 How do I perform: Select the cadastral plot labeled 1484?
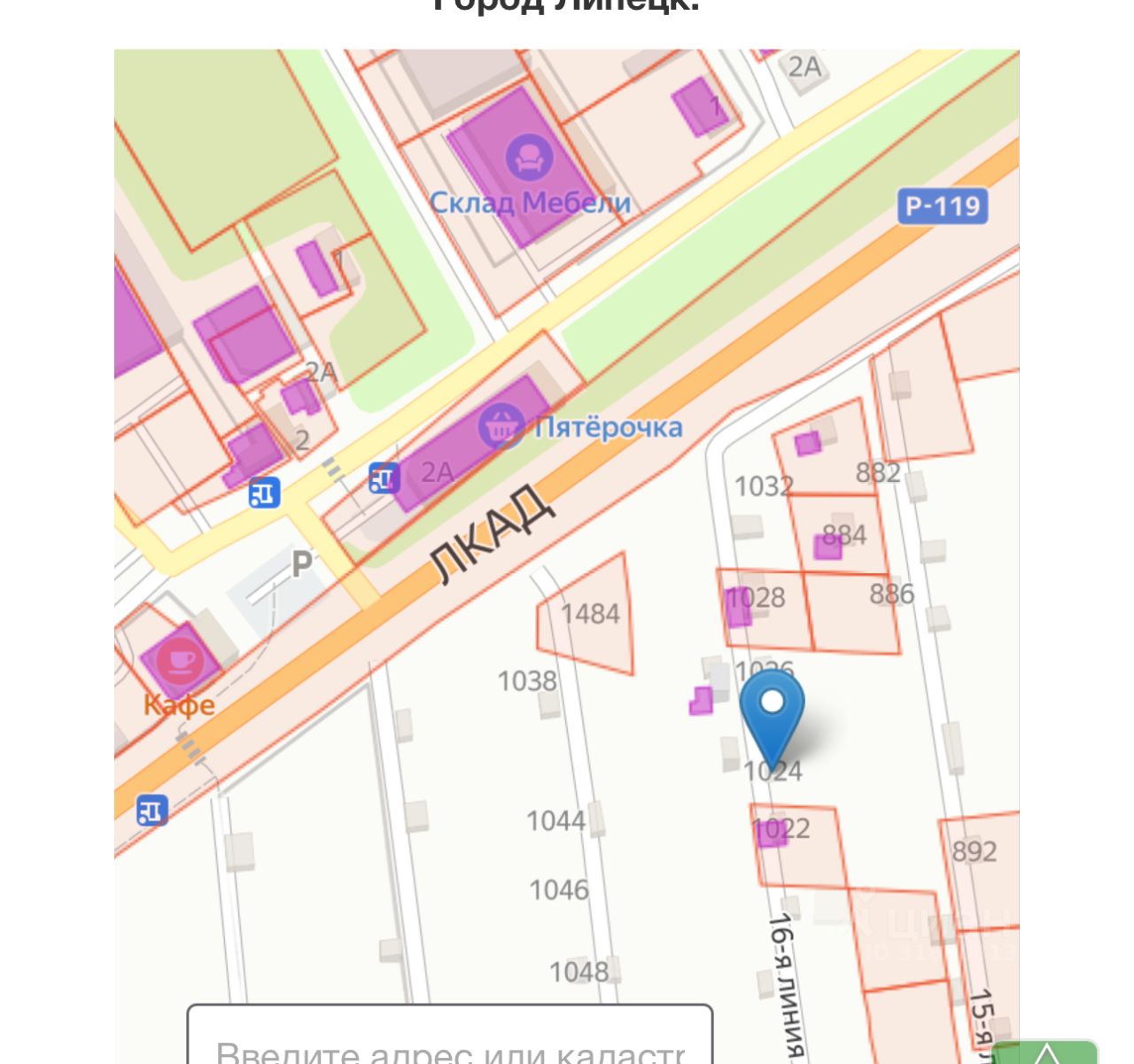pos(591,614)
